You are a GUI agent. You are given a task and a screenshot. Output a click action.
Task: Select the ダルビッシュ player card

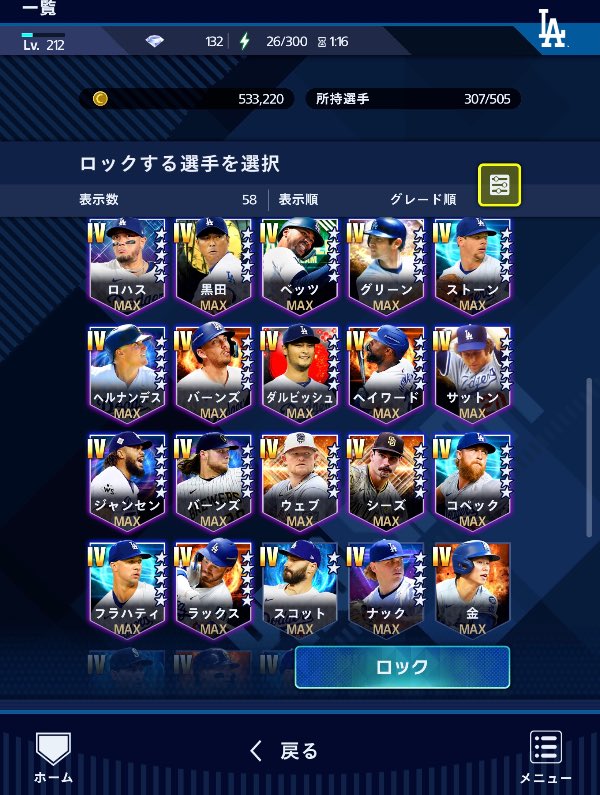point(300,372)
